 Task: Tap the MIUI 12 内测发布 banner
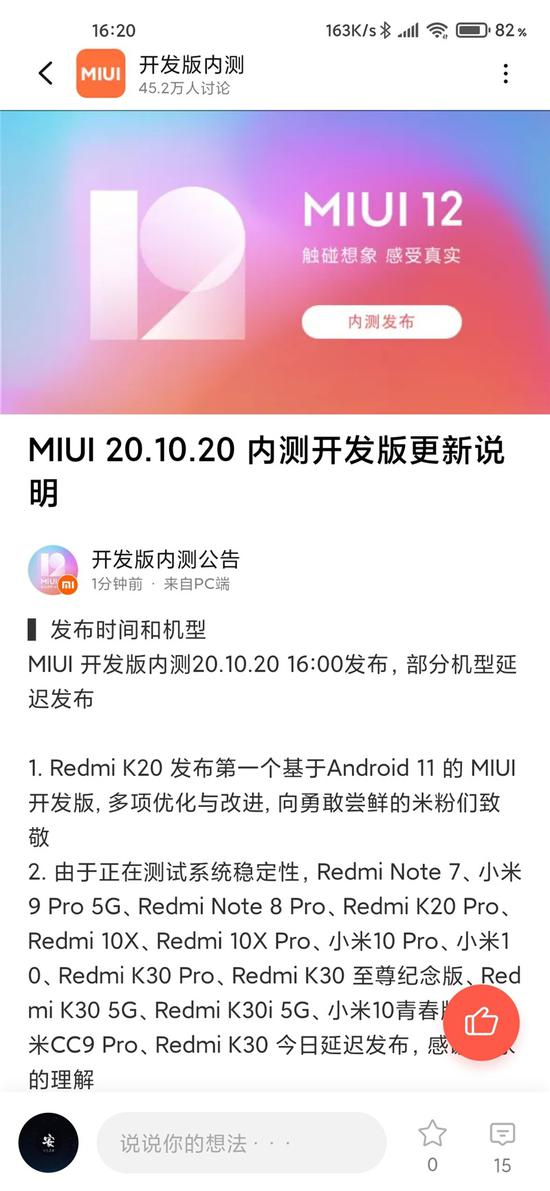click(x=275, y=262)
